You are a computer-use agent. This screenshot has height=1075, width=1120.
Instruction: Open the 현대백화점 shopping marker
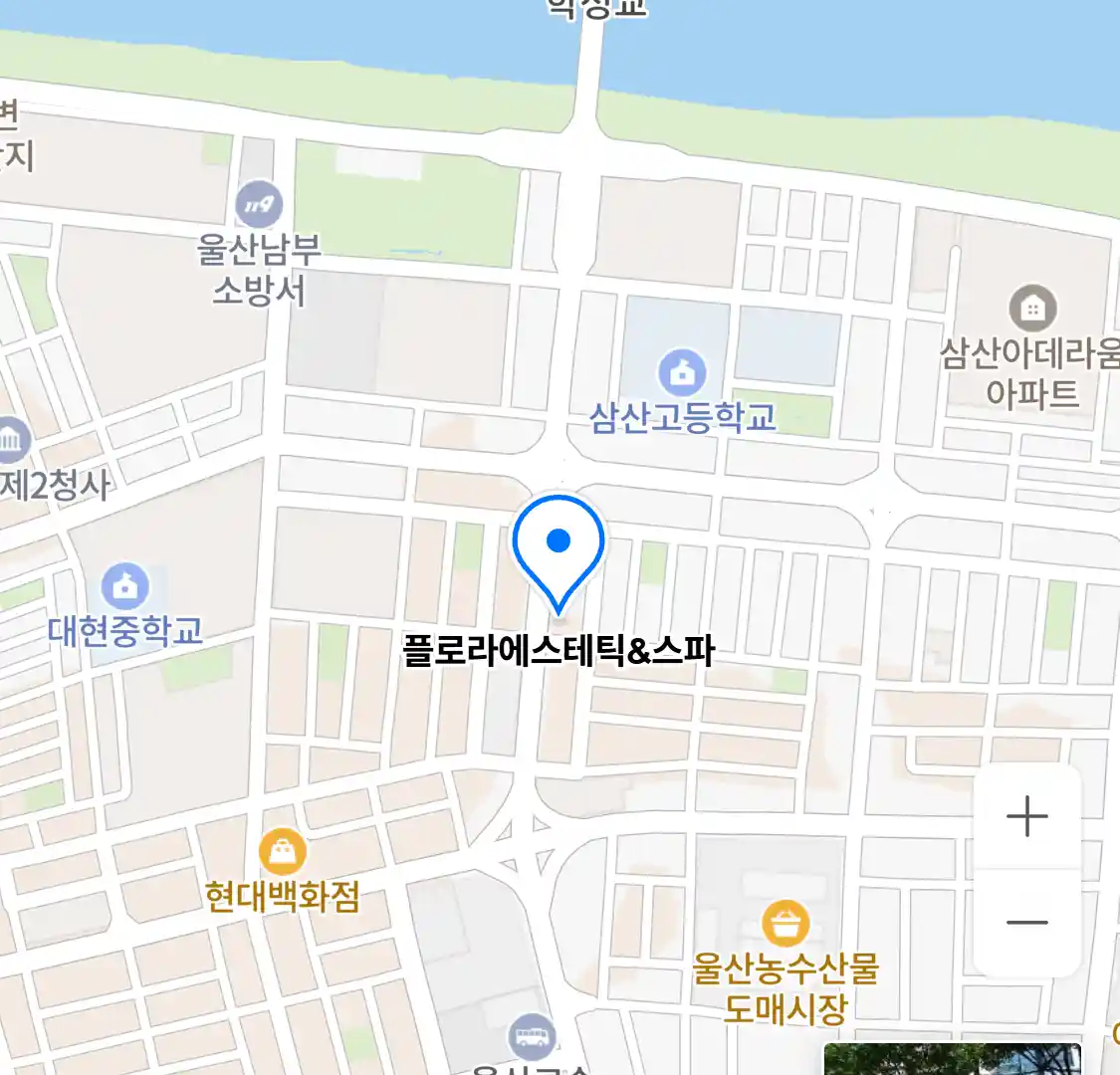coord(283,853)
